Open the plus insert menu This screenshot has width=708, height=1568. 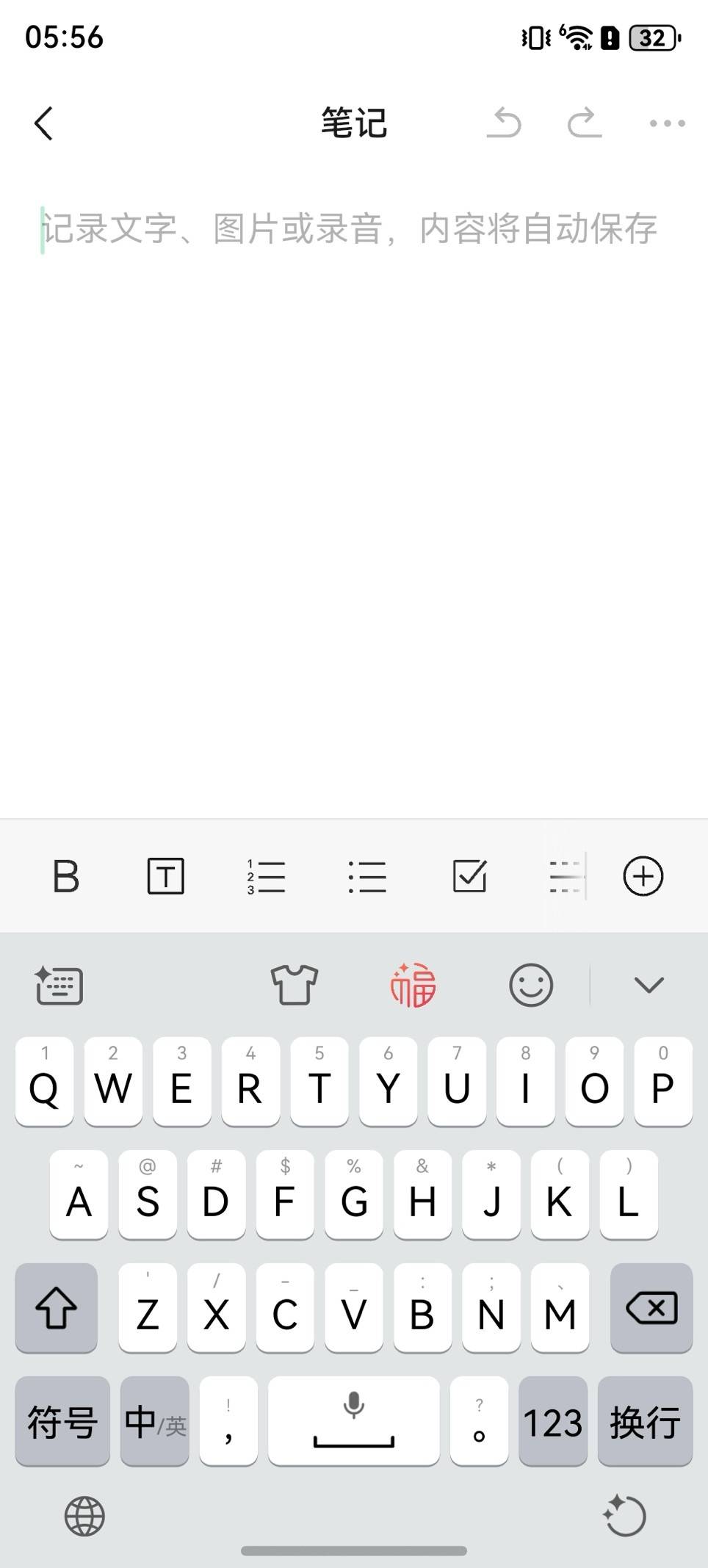pyautogui.click(x=643, y=876)
